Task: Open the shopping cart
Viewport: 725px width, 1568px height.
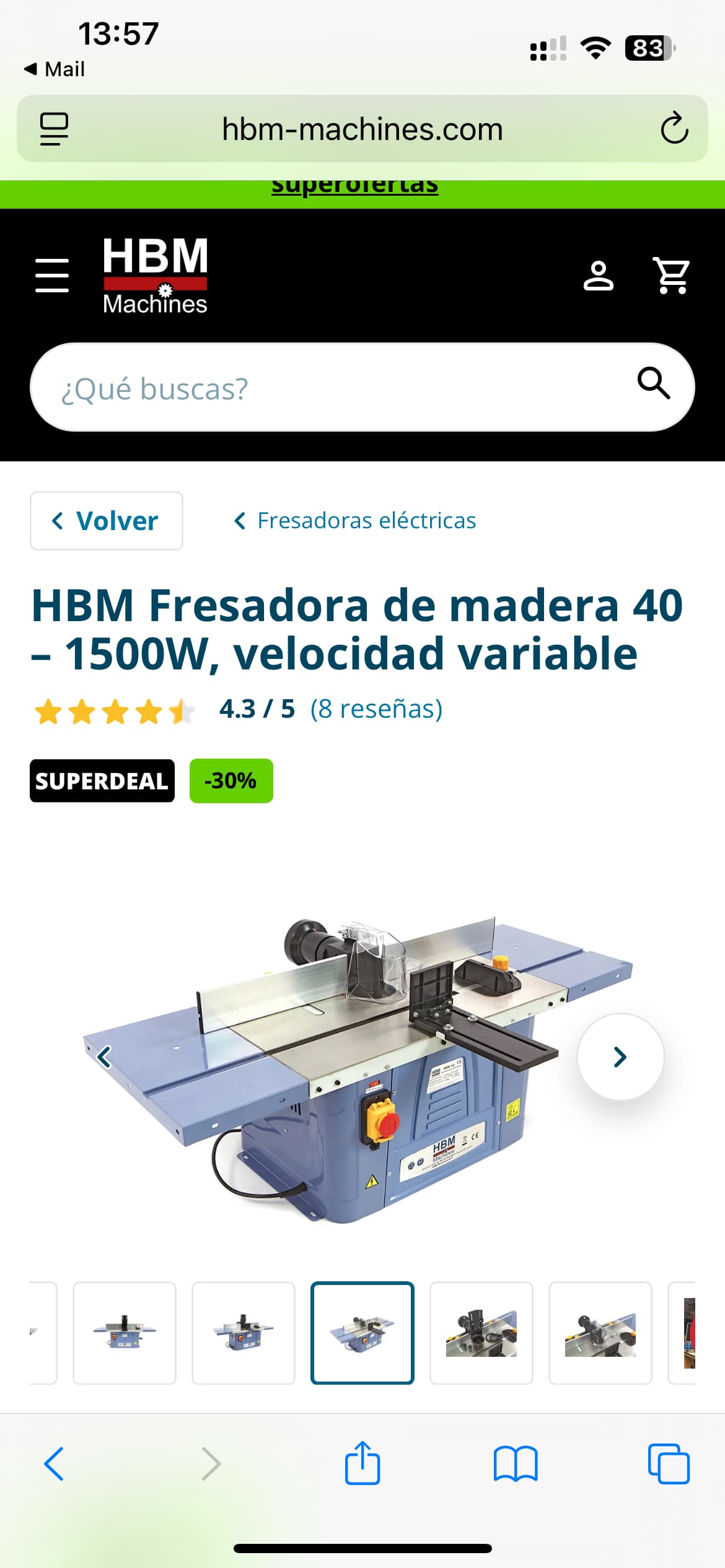Action: pyautogui.click(x=671, y=276)
